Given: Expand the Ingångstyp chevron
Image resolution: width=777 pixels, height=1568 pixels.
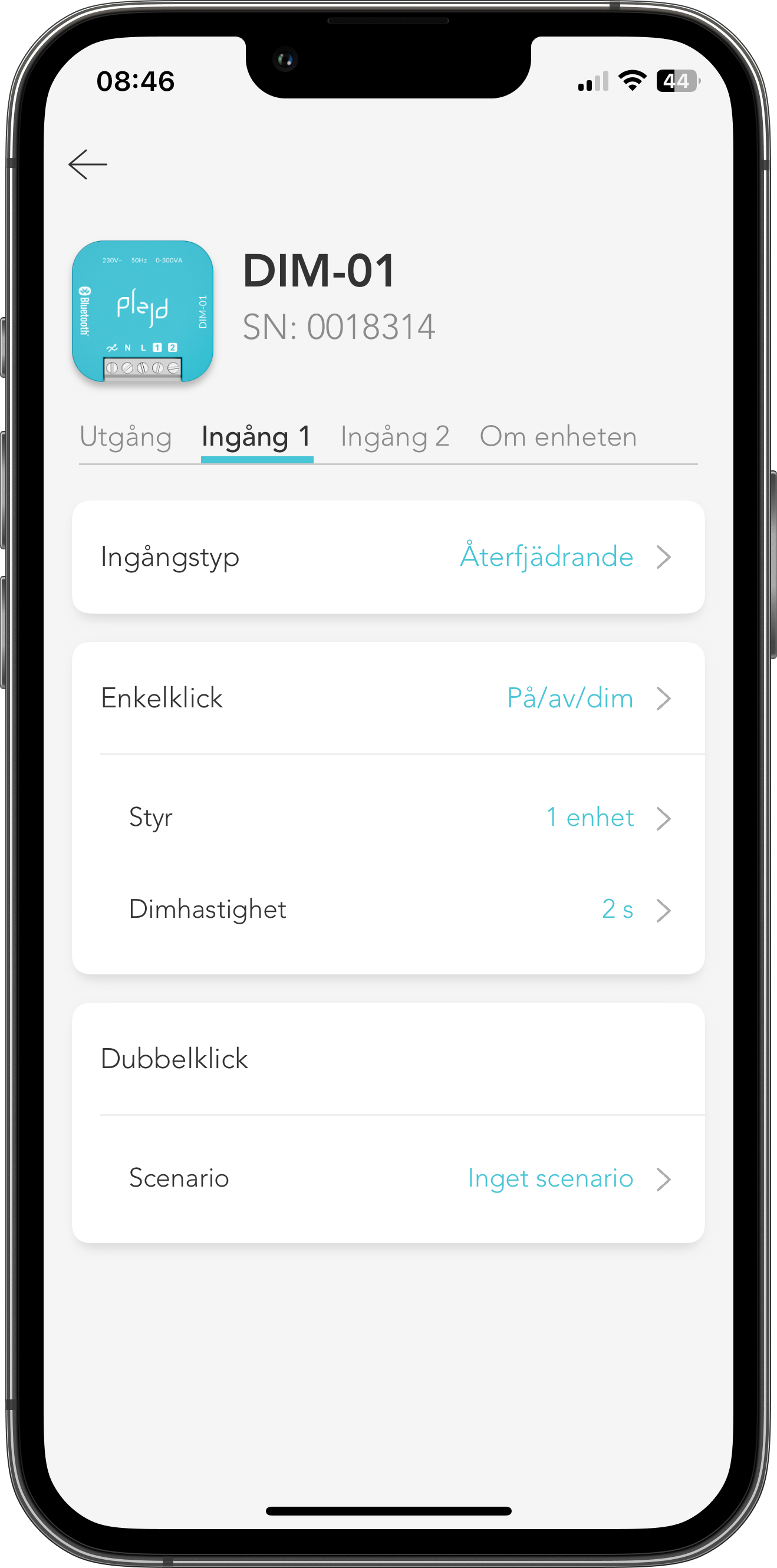Looking at the screenshot, I should click(x=664, y=556).
